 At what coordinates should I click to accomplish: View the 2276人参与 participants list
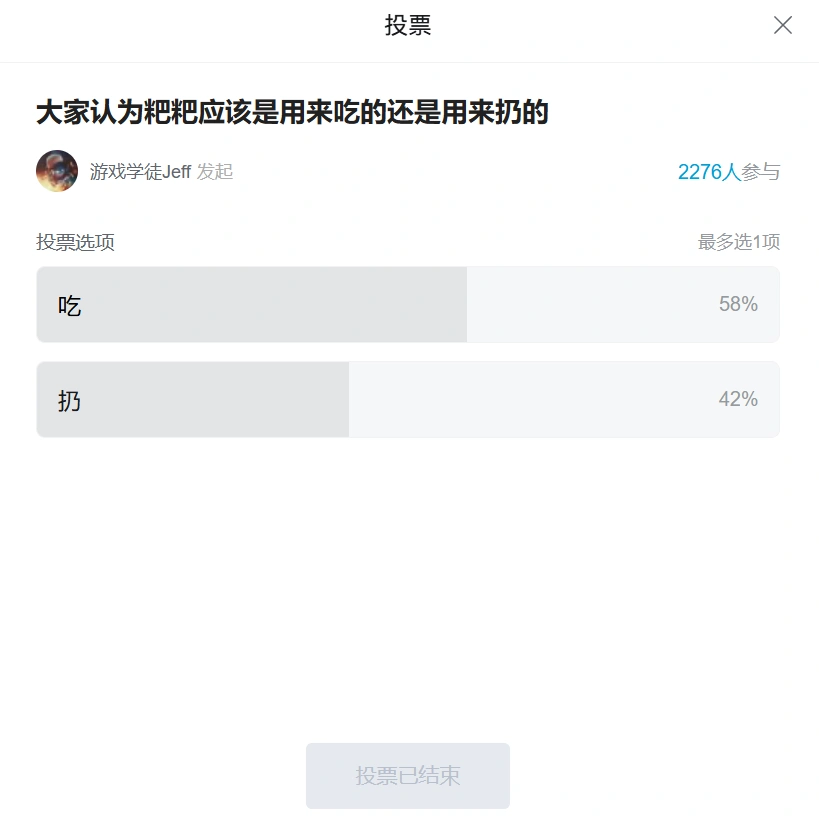tap(728, 172)
